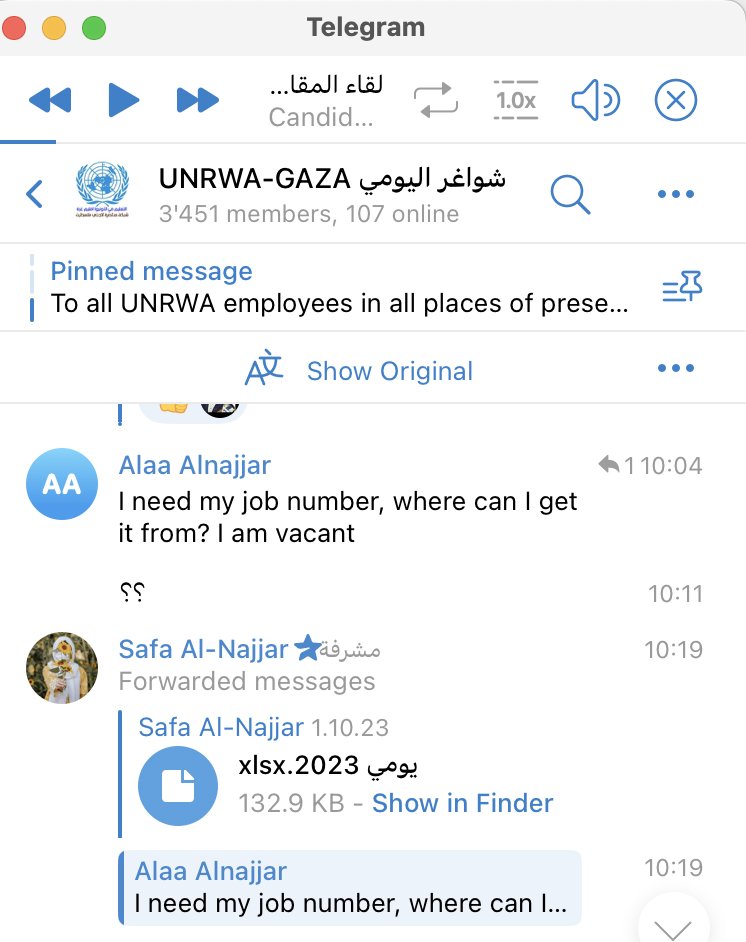Viewport: 746px width, 942px height.
Task: Play the audio message
Action: pos(123,101)
